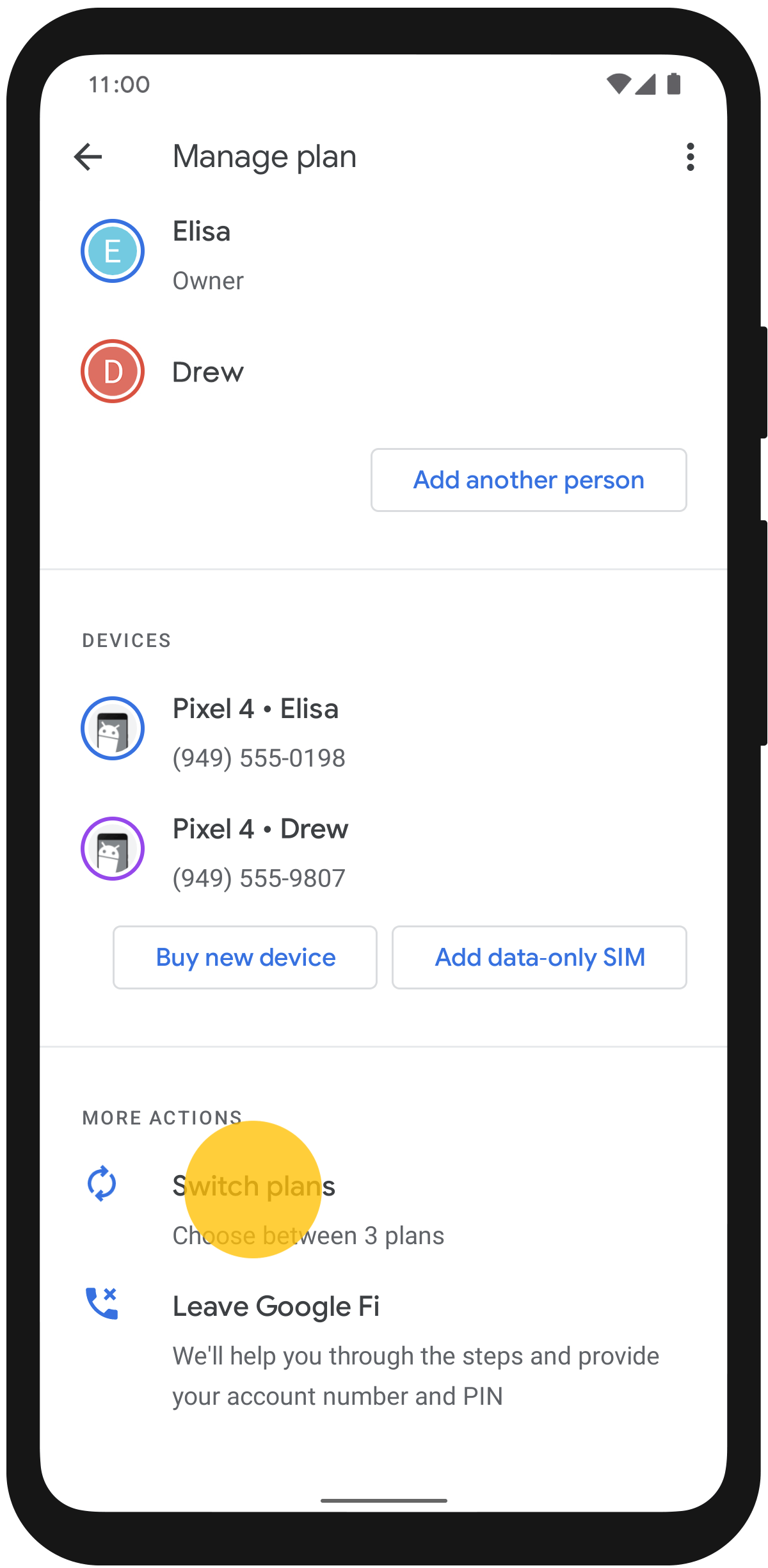
Task: Select Drew in the members list
Action: [384, 371]
